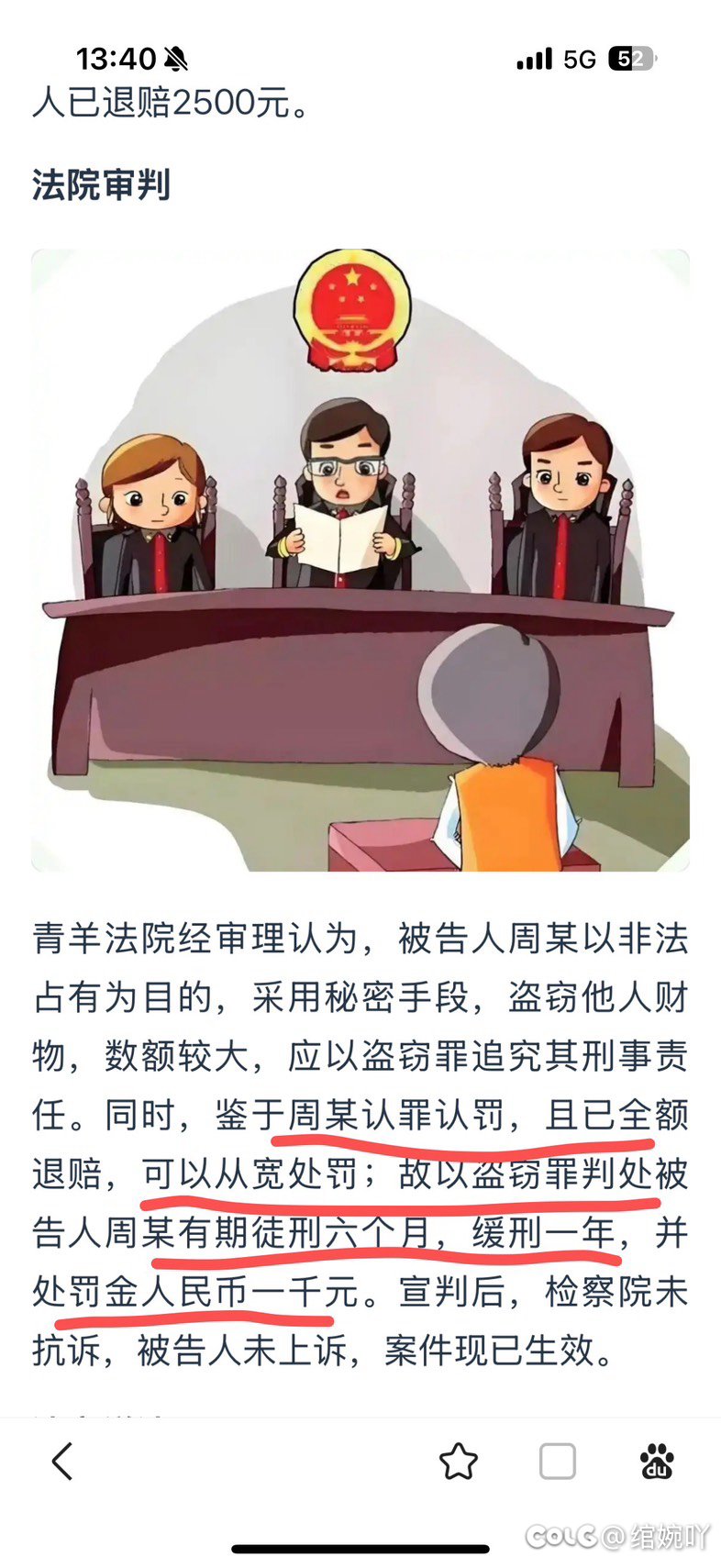Bookmark this article with the star

[x=458, y=1461]
